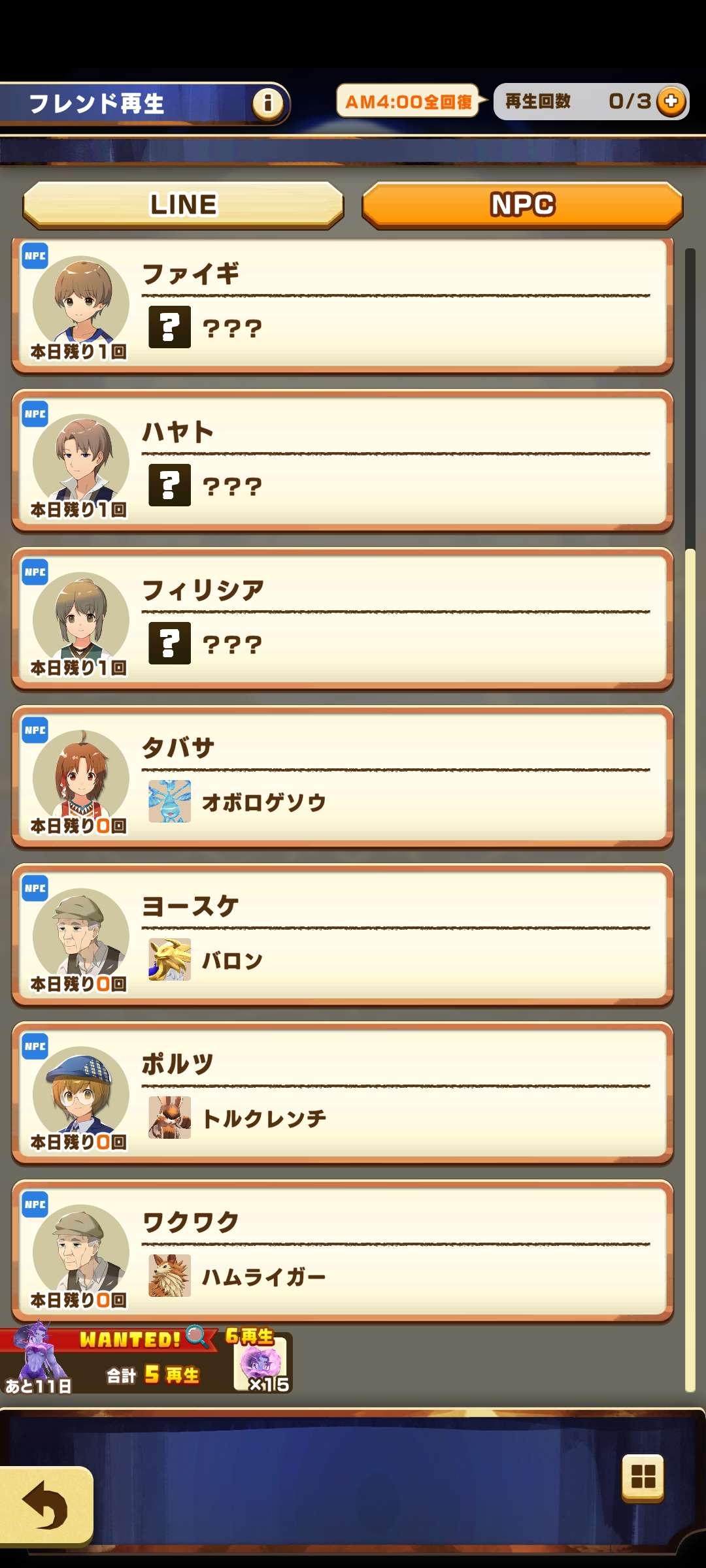
Task: Open the grid menu button
Action: click(643, 1477)
